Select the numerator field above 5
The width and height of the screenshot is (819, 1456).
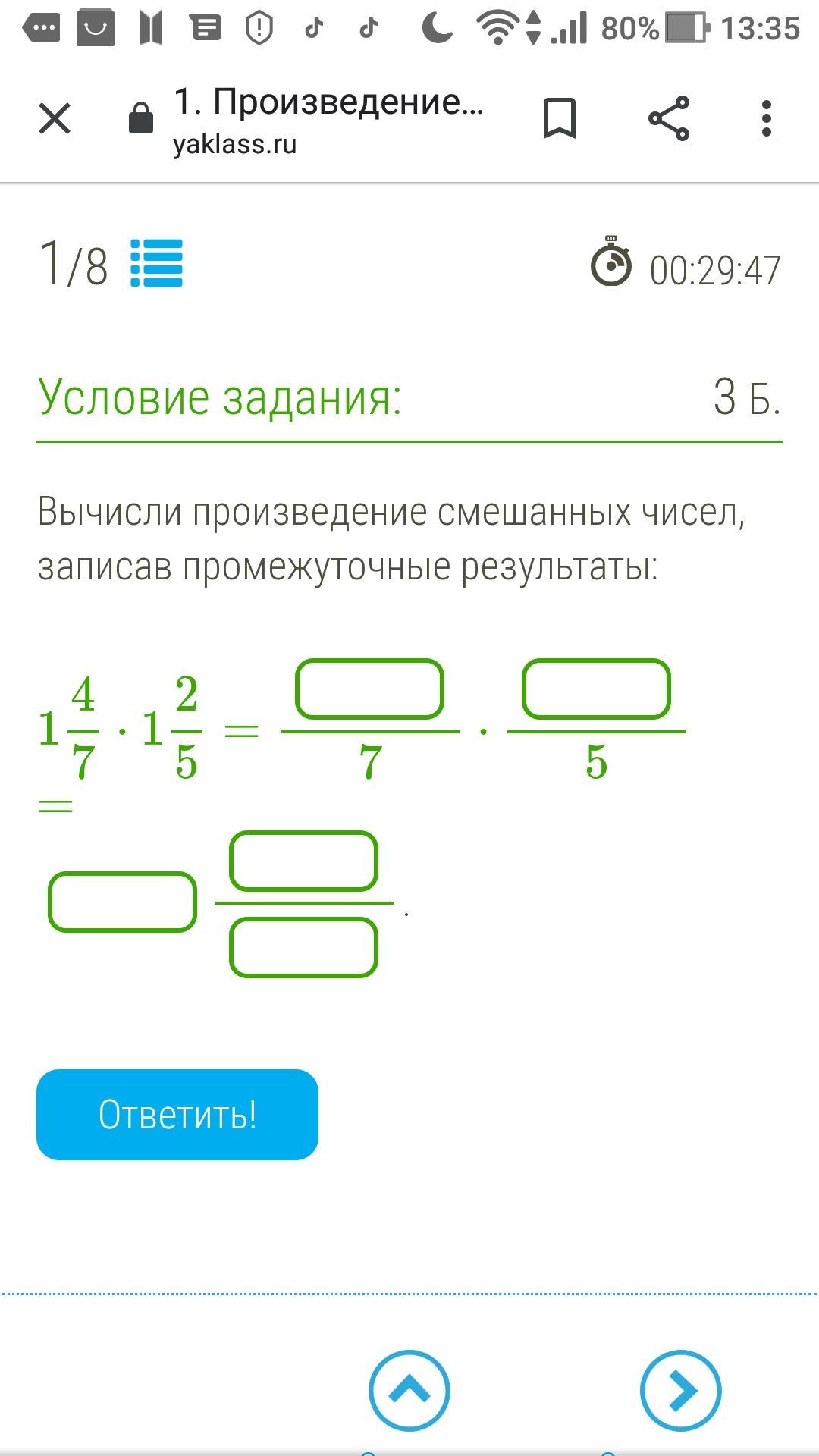596,689
